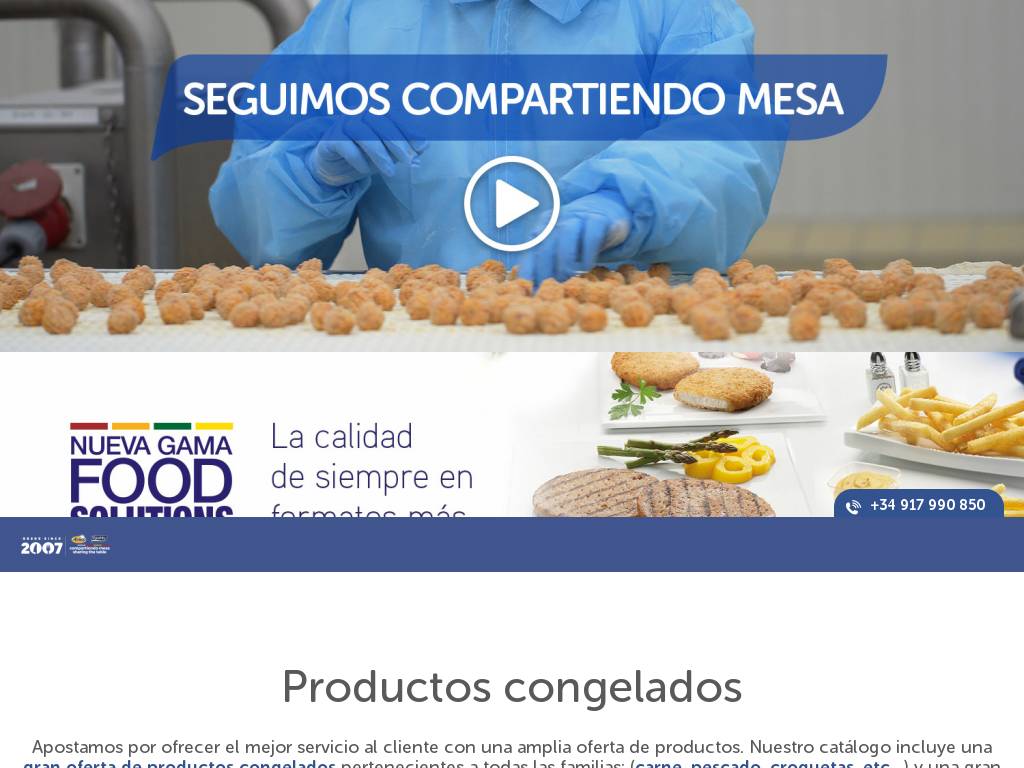Viewport: 1024px width, 768px height.
Task: Play the Seguimos Compartiendo Mesa video
Action: coord(511,204)
